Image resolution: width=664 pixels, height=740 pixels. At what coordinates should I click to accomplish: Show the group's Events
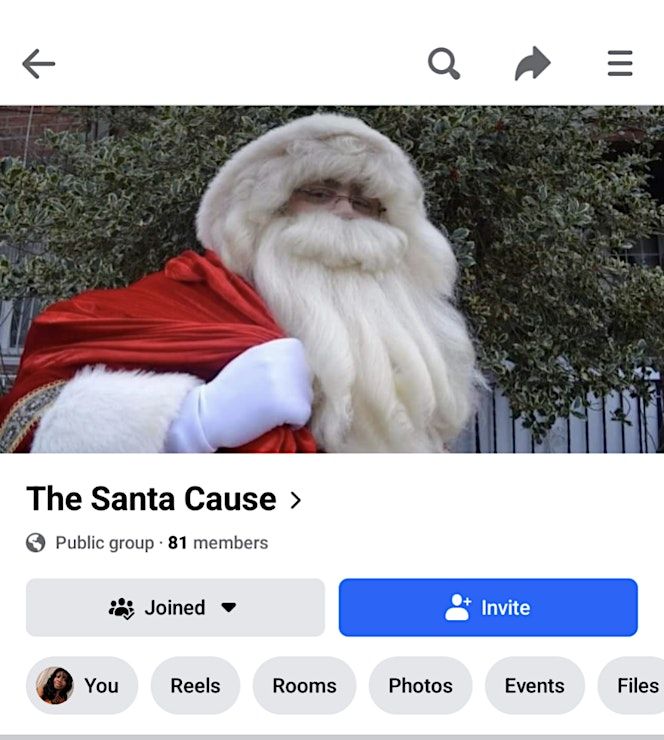click(534, 685)
